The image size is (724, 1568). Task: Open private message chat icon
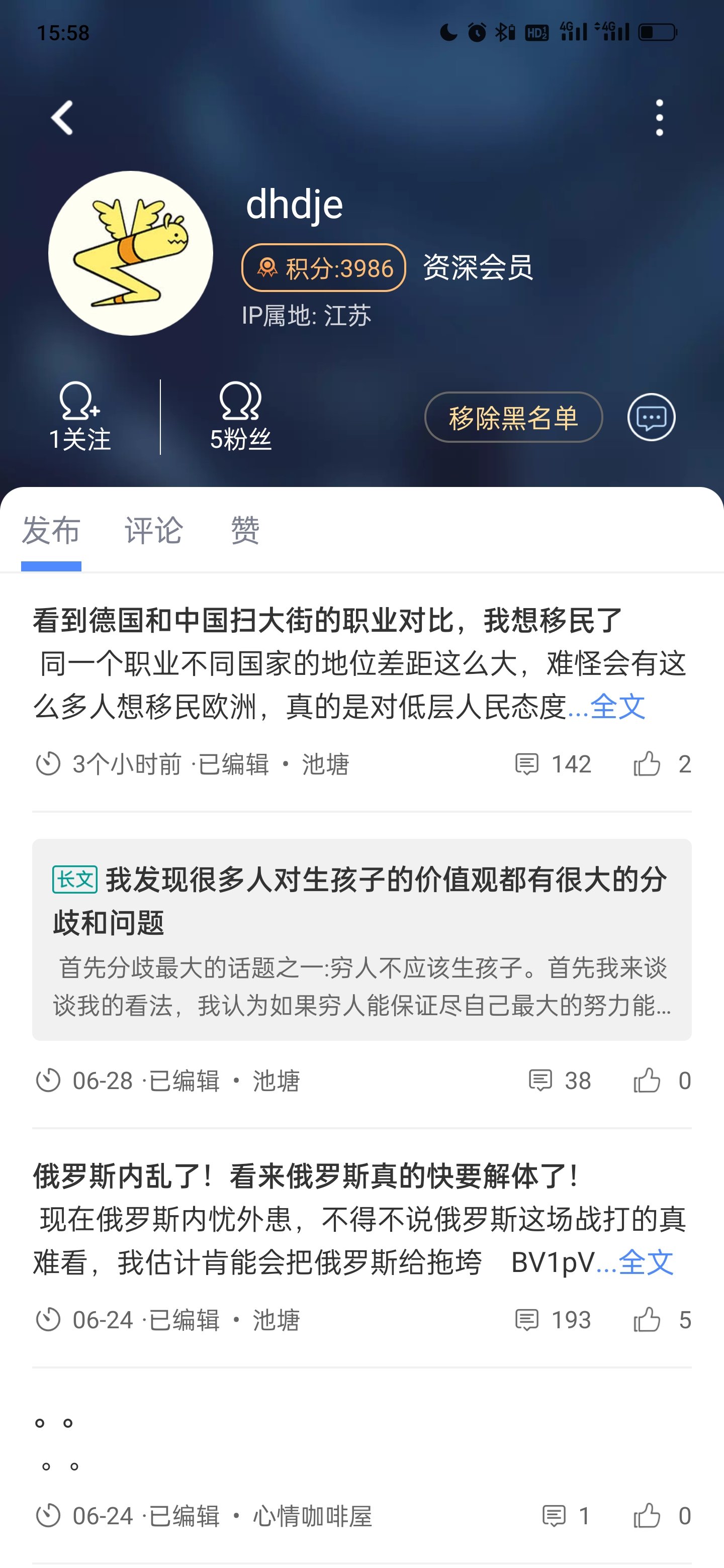651,417
